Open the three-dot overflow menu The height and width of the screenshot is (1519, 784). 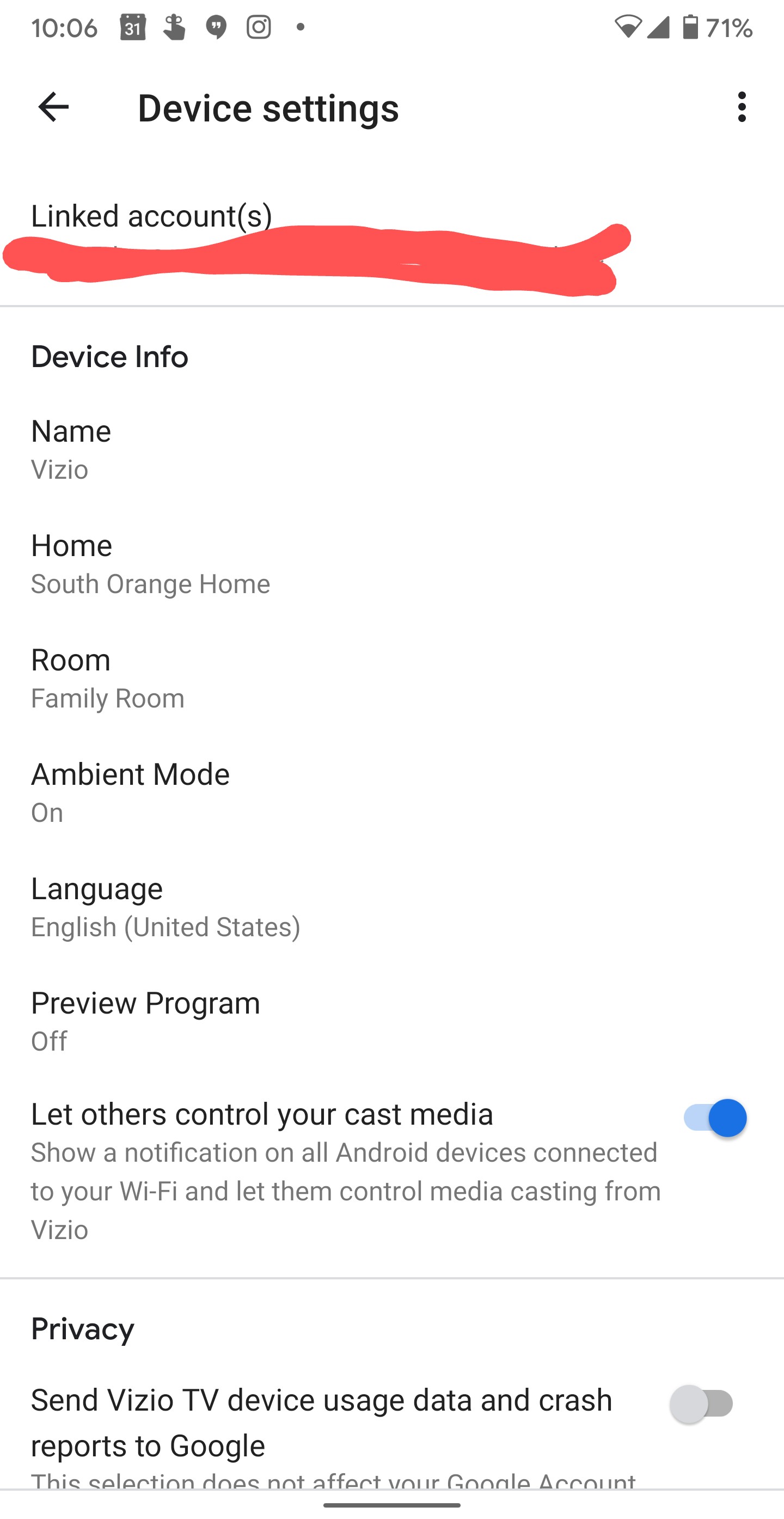(x=742, y=108)
